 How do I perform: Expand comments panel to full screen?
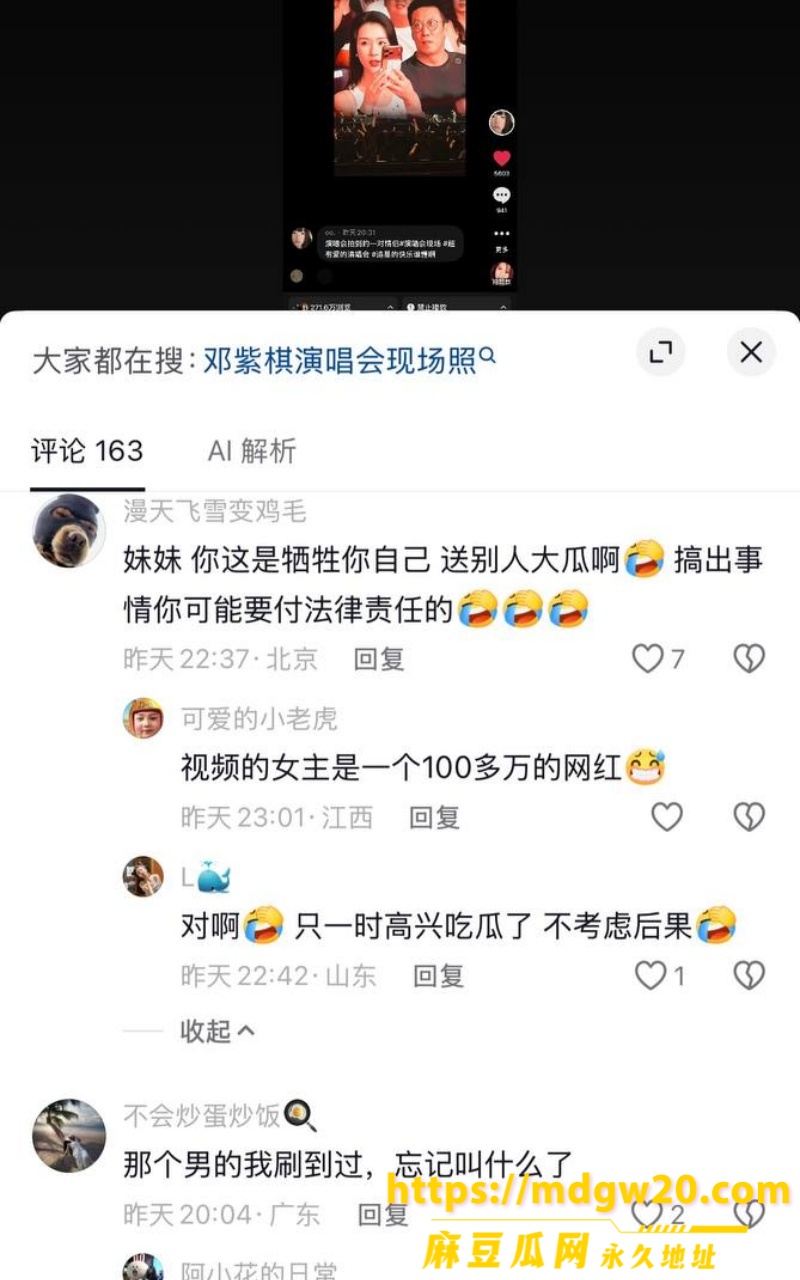coord(661,352)
